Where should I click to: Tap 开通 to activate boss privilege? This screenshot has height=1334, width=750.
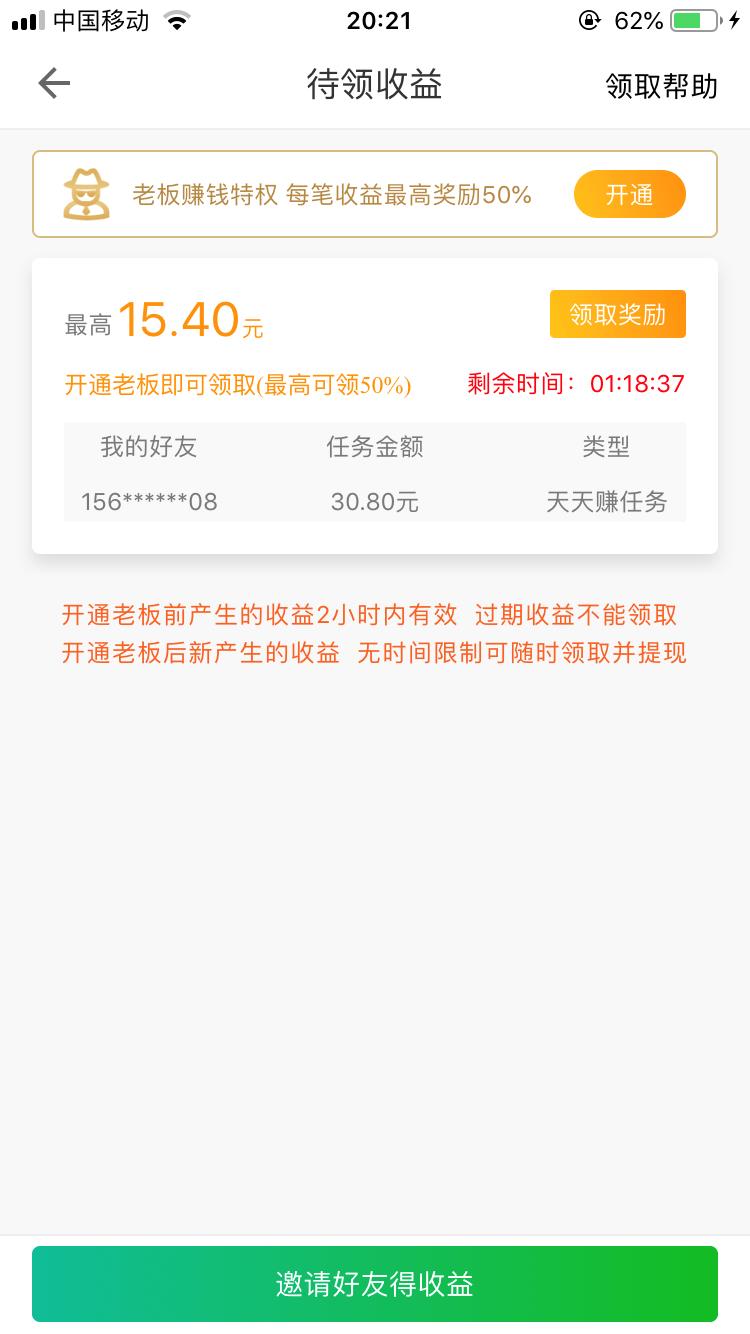630,194
